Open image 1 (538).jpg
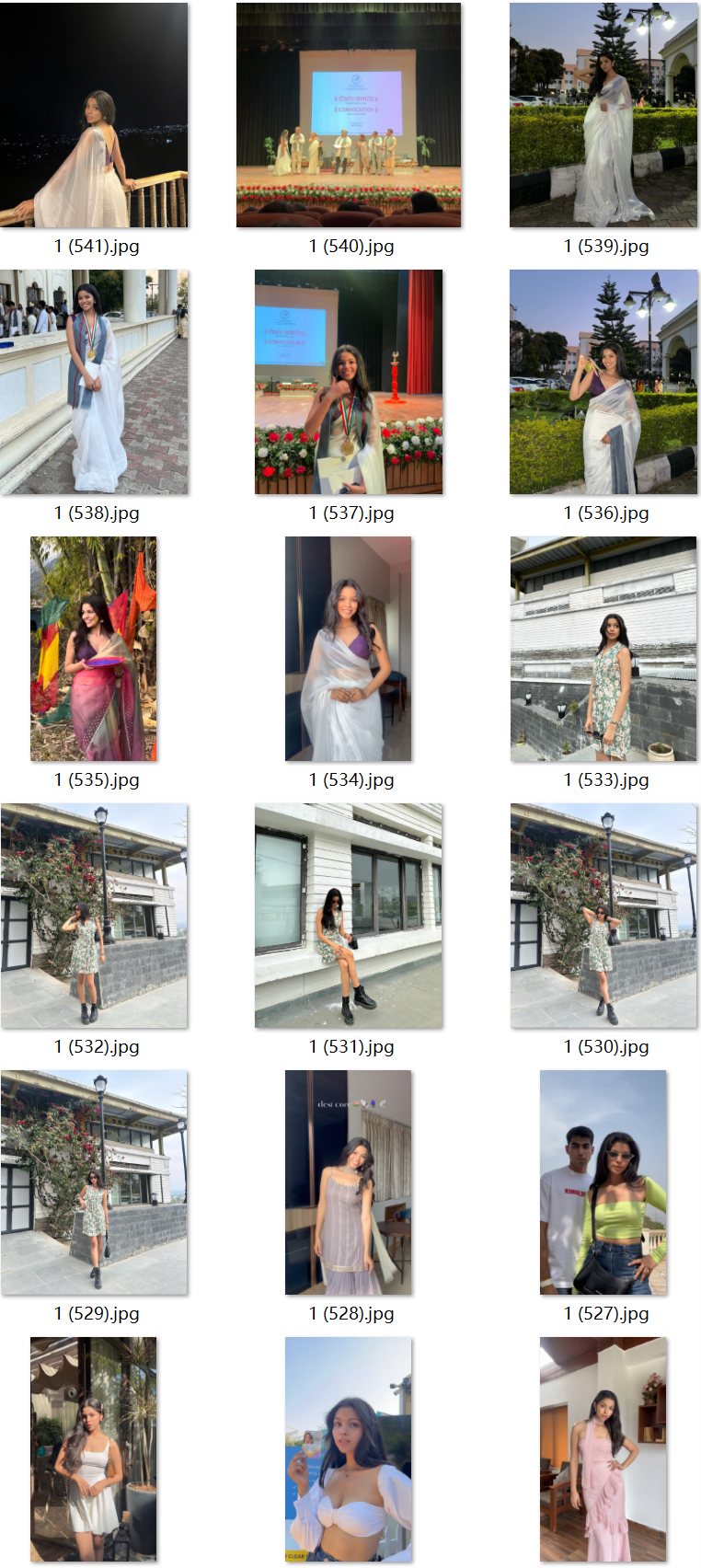 pyautogui.click(x=94, y=382)
